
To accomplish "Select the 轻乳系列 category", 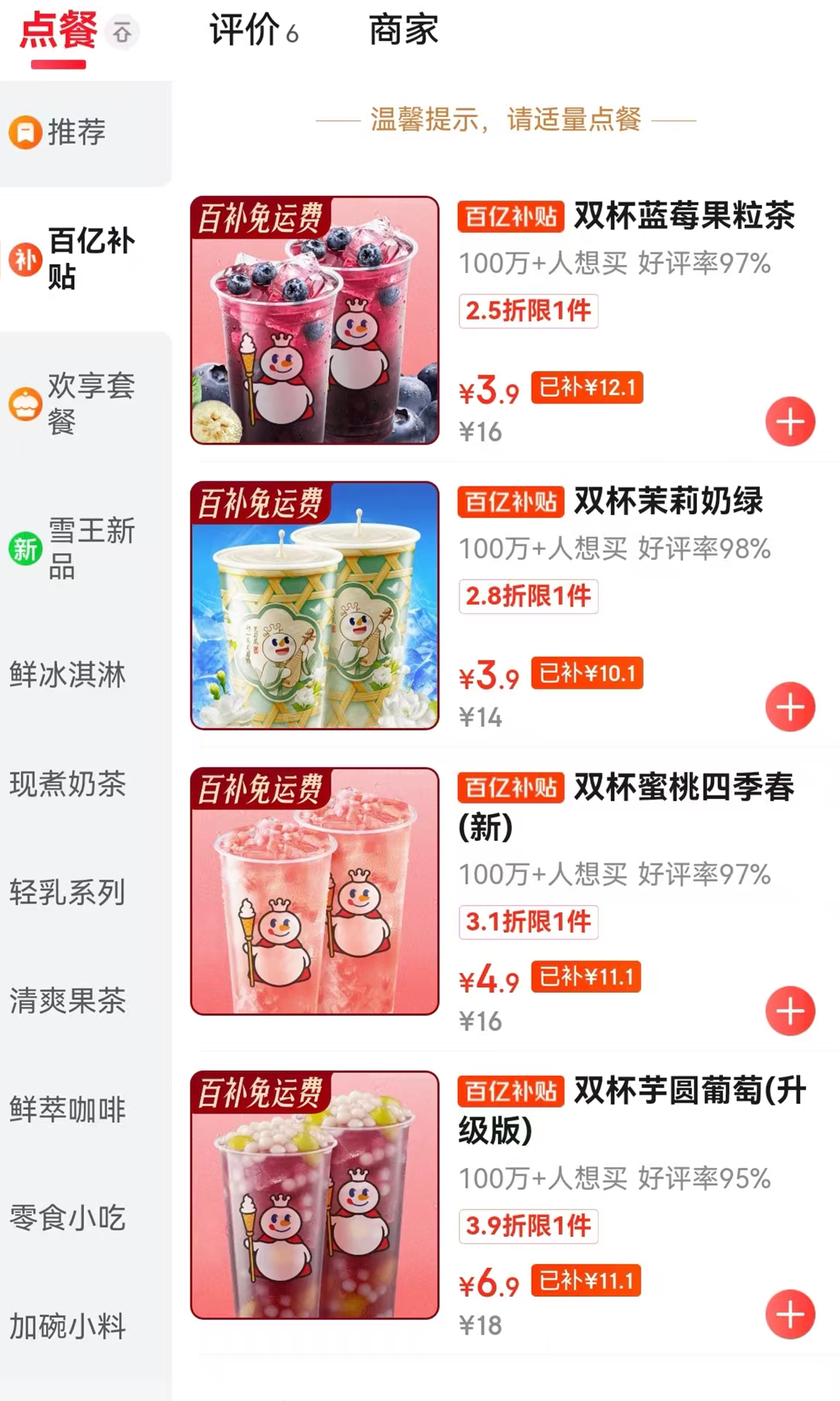I will [68, 892].
